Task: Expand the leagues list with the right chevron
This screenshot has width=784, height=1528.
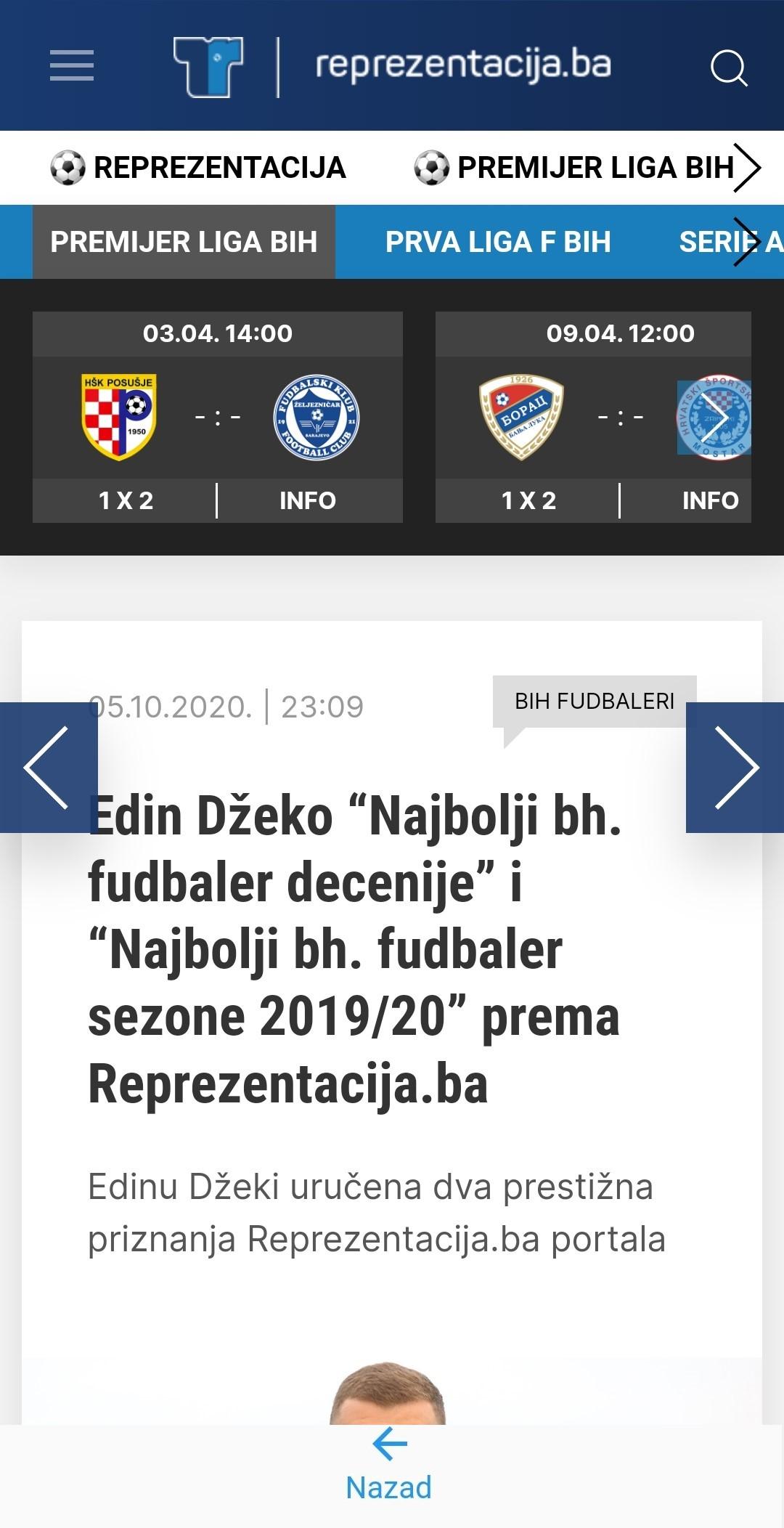Action: pyautogui.click(x=748, y=243)
